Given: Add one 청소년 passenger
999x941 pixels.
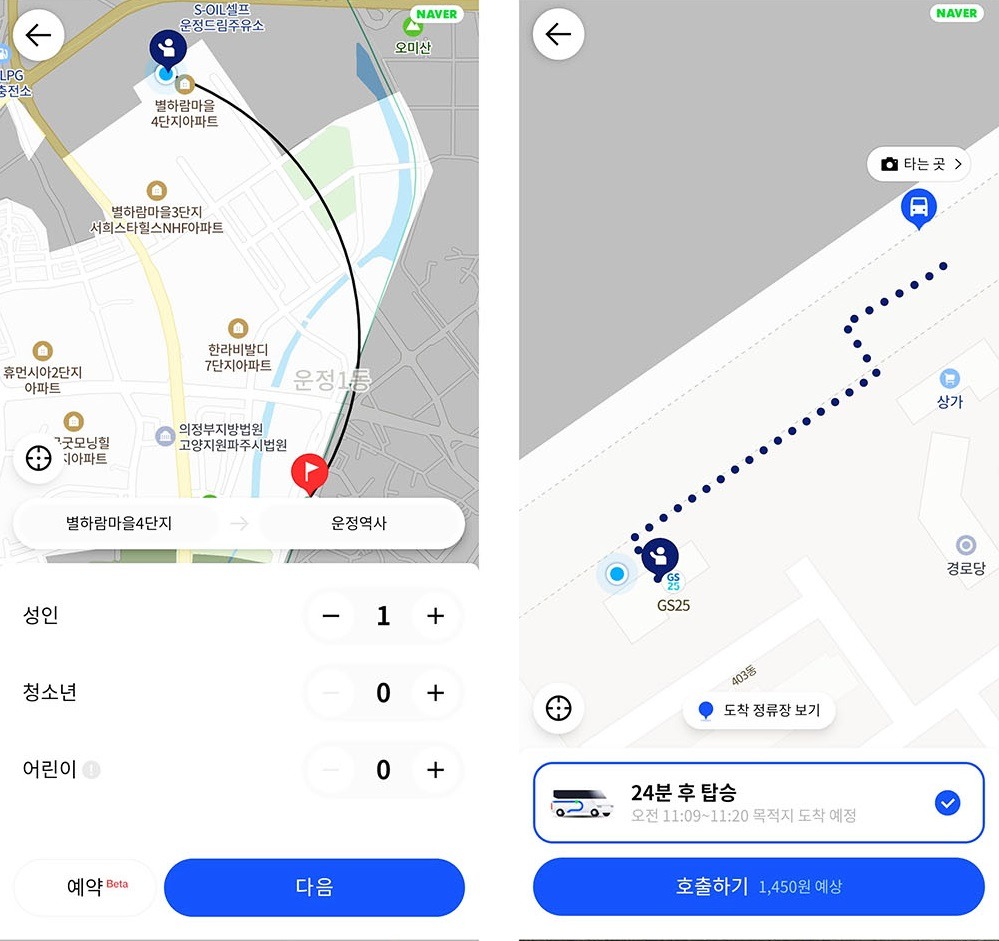Looking at the screenshot, I should (435, 693).
